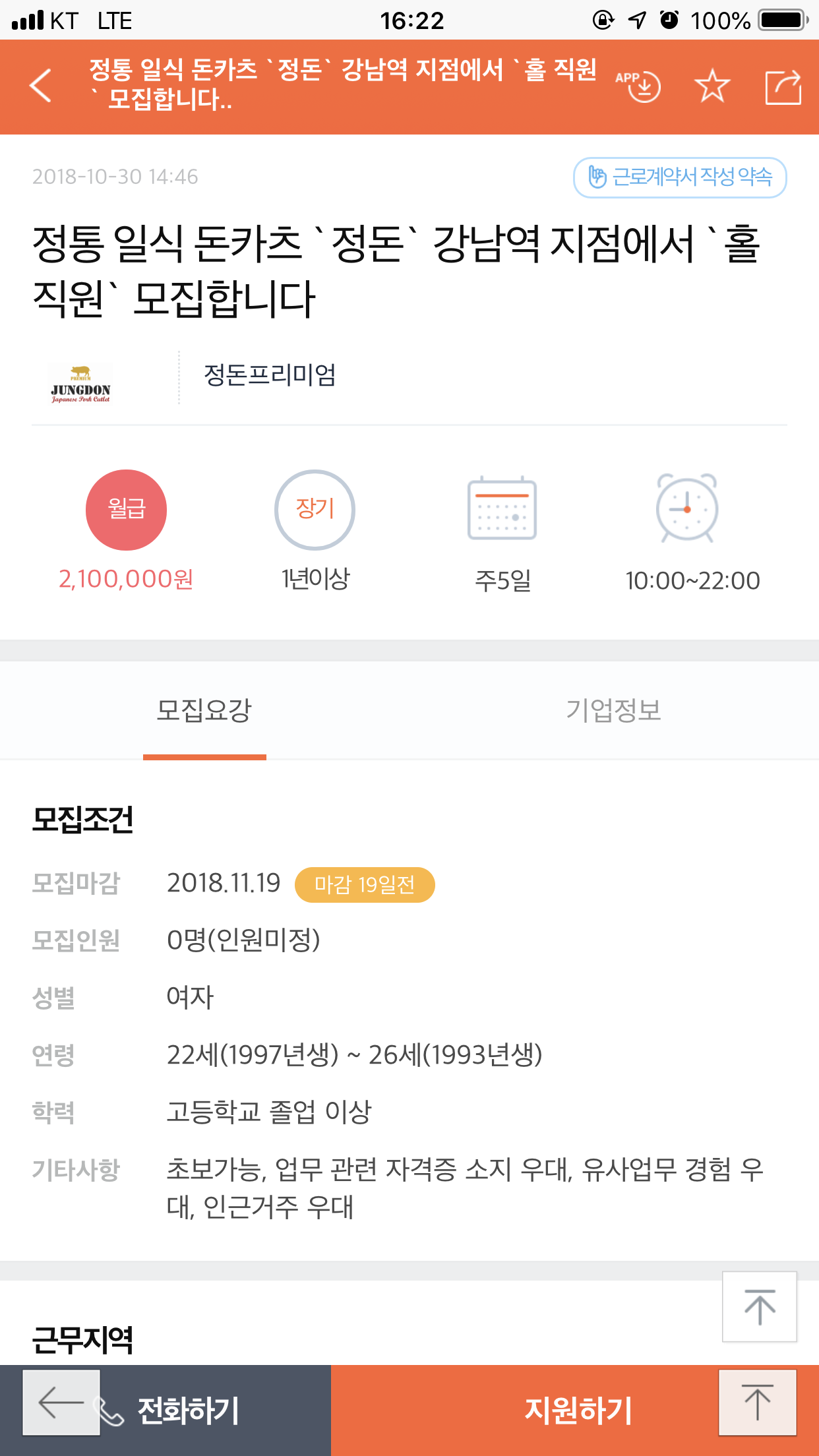Switch to the 기업정보 tab
The image size is (819, 1456).
click(613, 711)
